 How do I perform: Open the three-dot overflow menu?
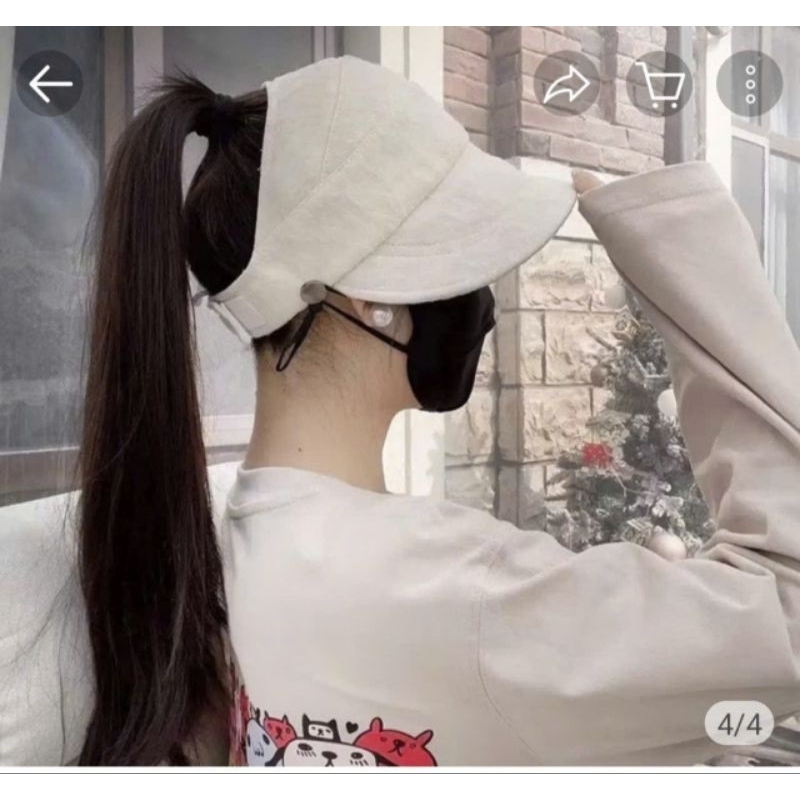tap(750, 84)
